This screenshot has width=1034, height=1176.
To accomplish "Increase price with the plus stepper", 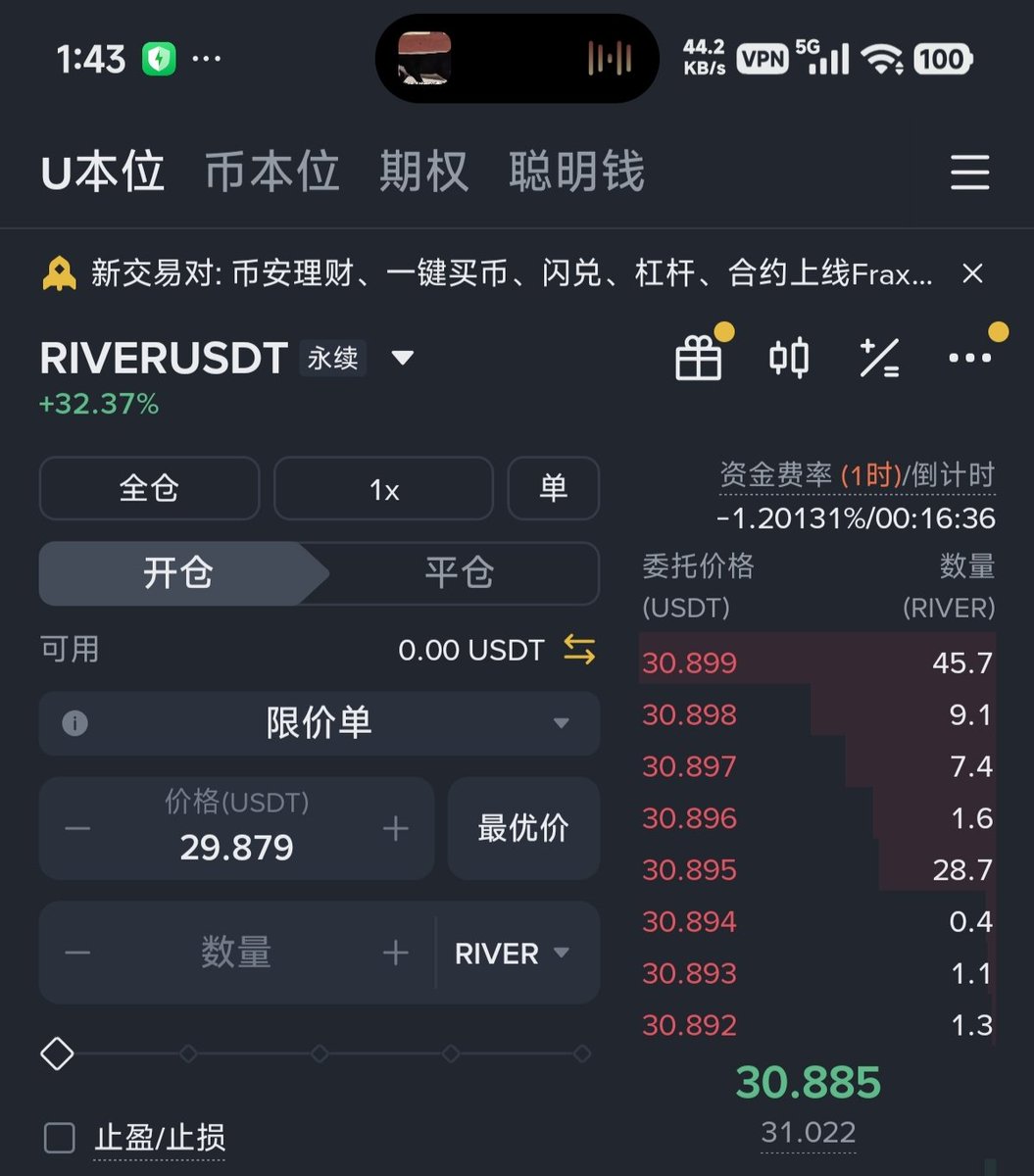I will coord(395,829).
